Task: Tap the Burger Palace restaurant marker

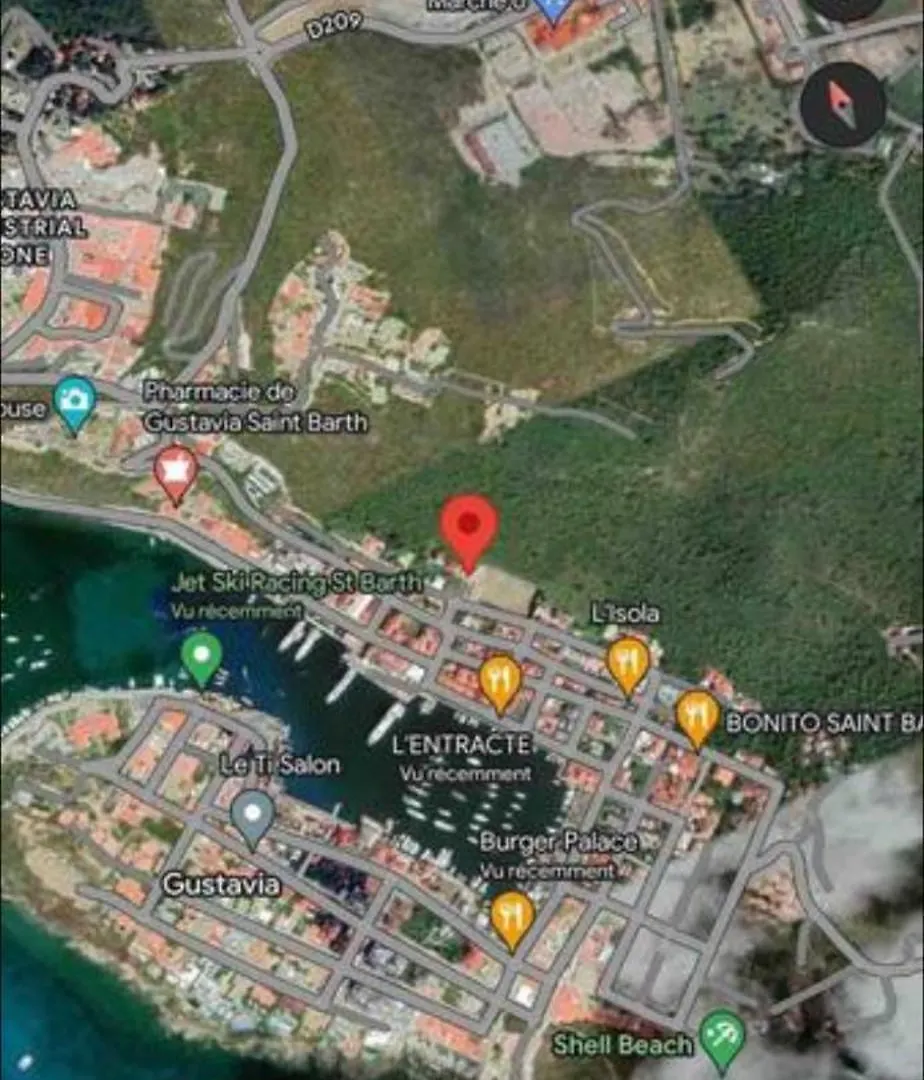Action: (513, 918)
